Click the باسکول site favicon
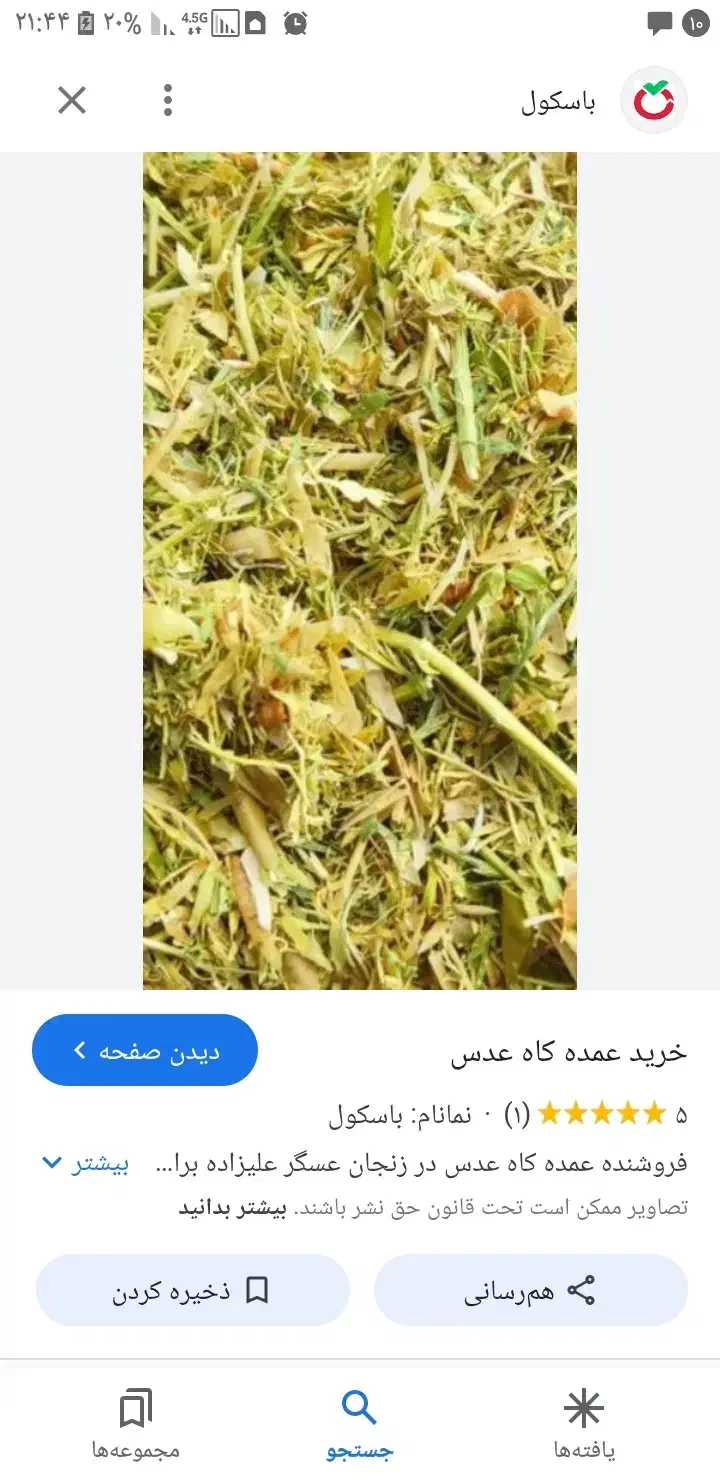Image resolution: width=720 pixels, height=1480 pixels. click(653, 100)
